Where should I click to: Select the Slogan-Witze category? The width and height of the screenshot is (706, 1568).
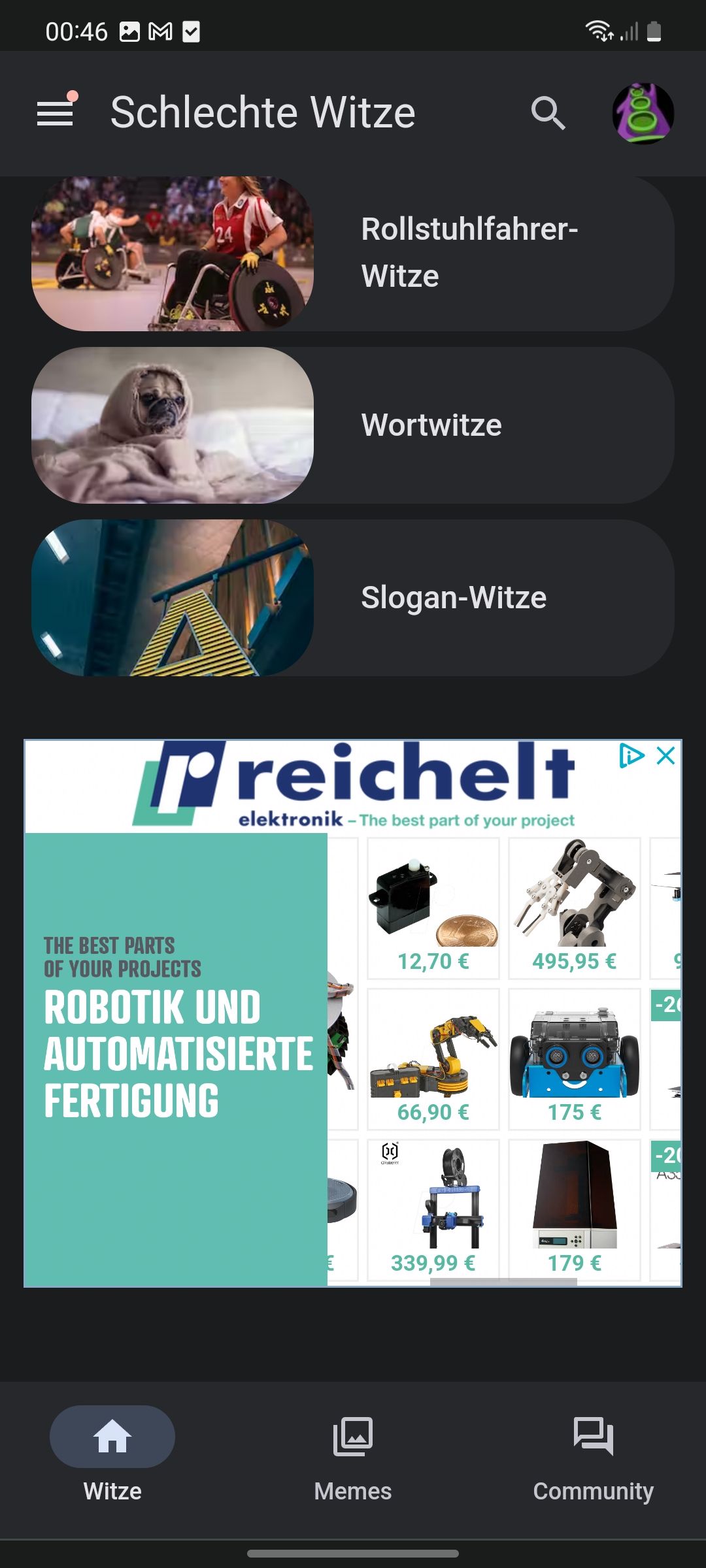point(353,598)
